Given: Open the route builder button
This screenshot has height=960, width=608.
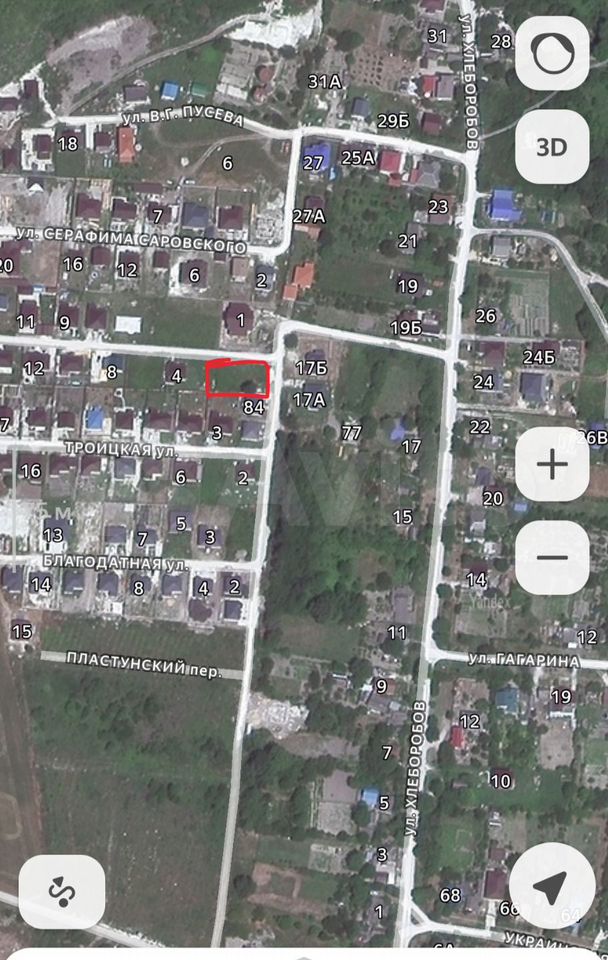Looking at the screenshot, I should 61,889.
